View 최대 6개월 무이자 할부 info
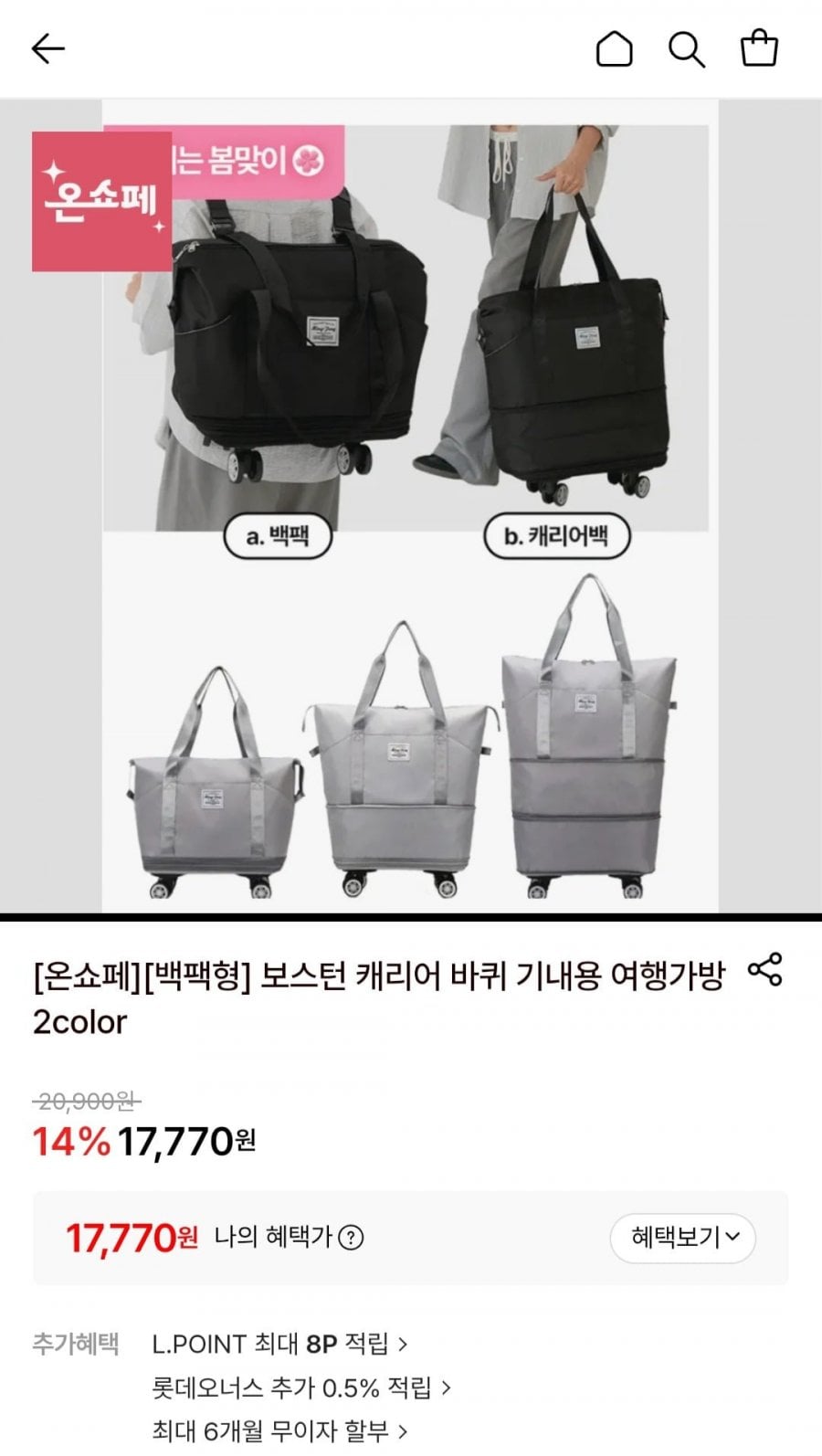The image size is (822, 1456). [279, 1430]
